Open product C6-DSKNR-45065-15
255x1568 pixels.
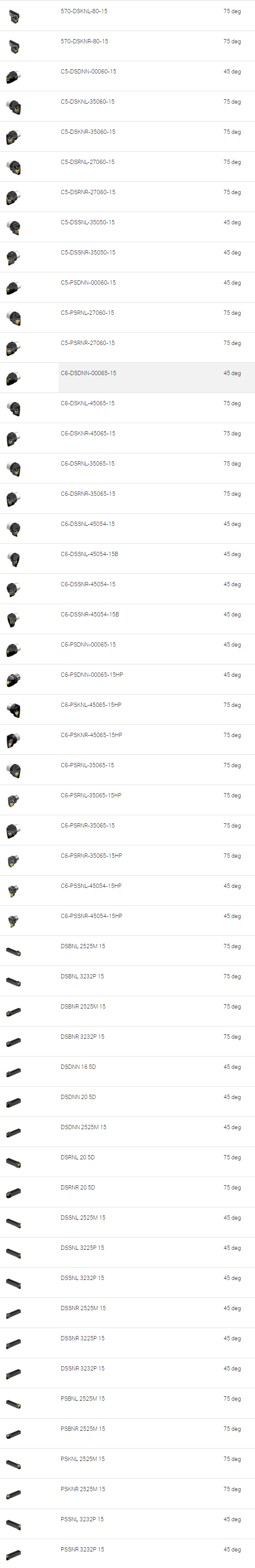88,434
